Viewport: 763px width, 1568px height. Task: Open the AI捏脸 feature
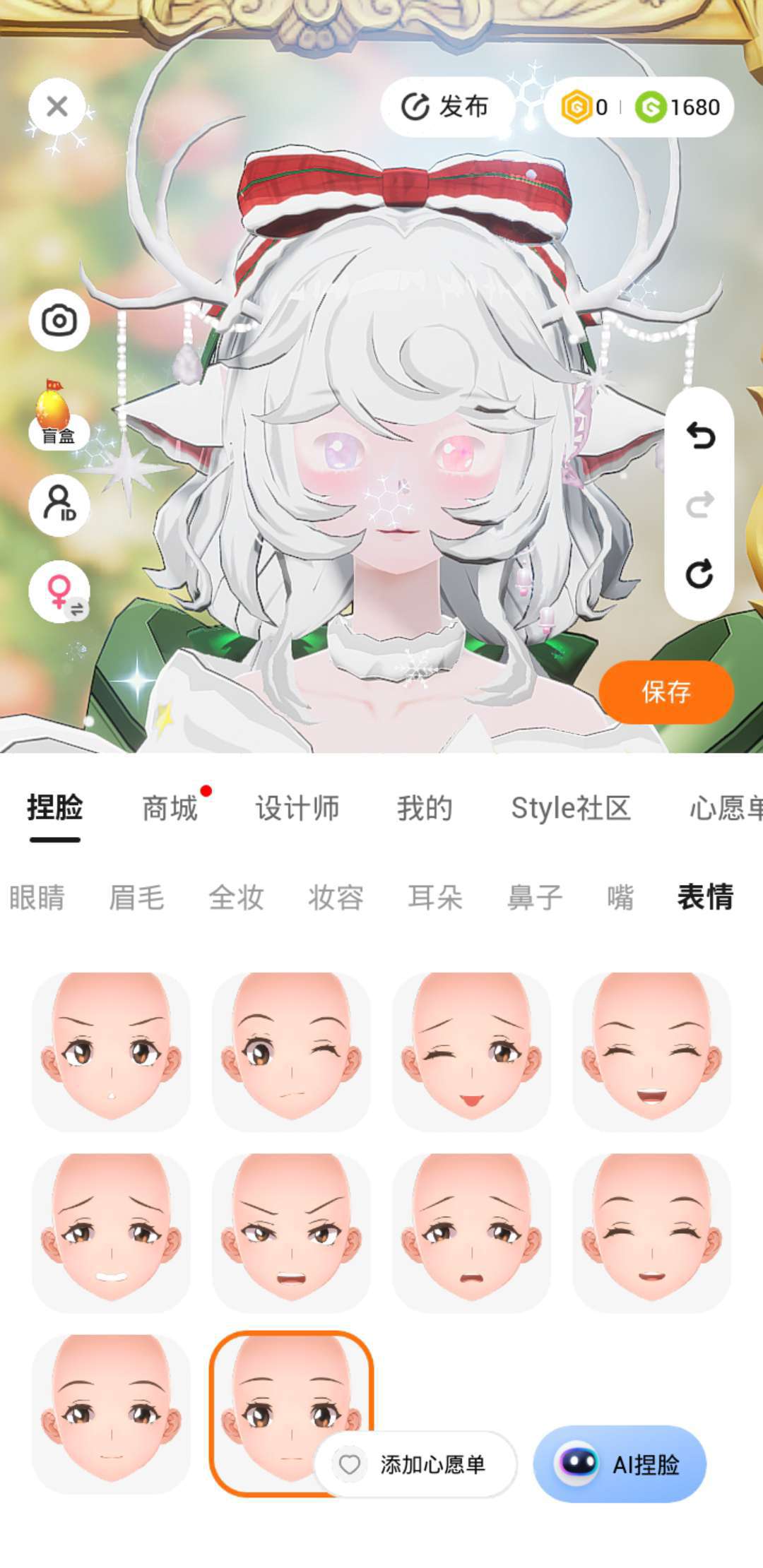(x=620, y=1464)
